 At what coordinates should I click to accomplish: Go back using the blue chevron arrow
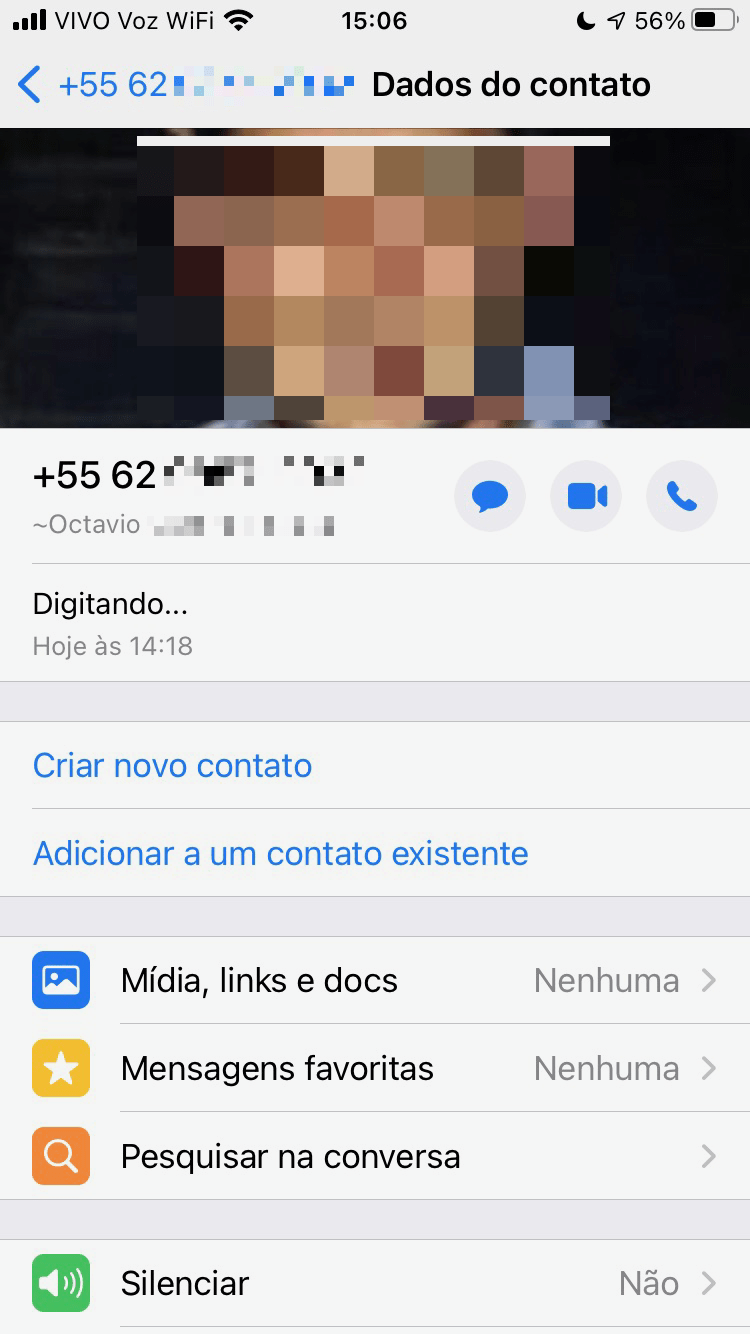[28, 84]
